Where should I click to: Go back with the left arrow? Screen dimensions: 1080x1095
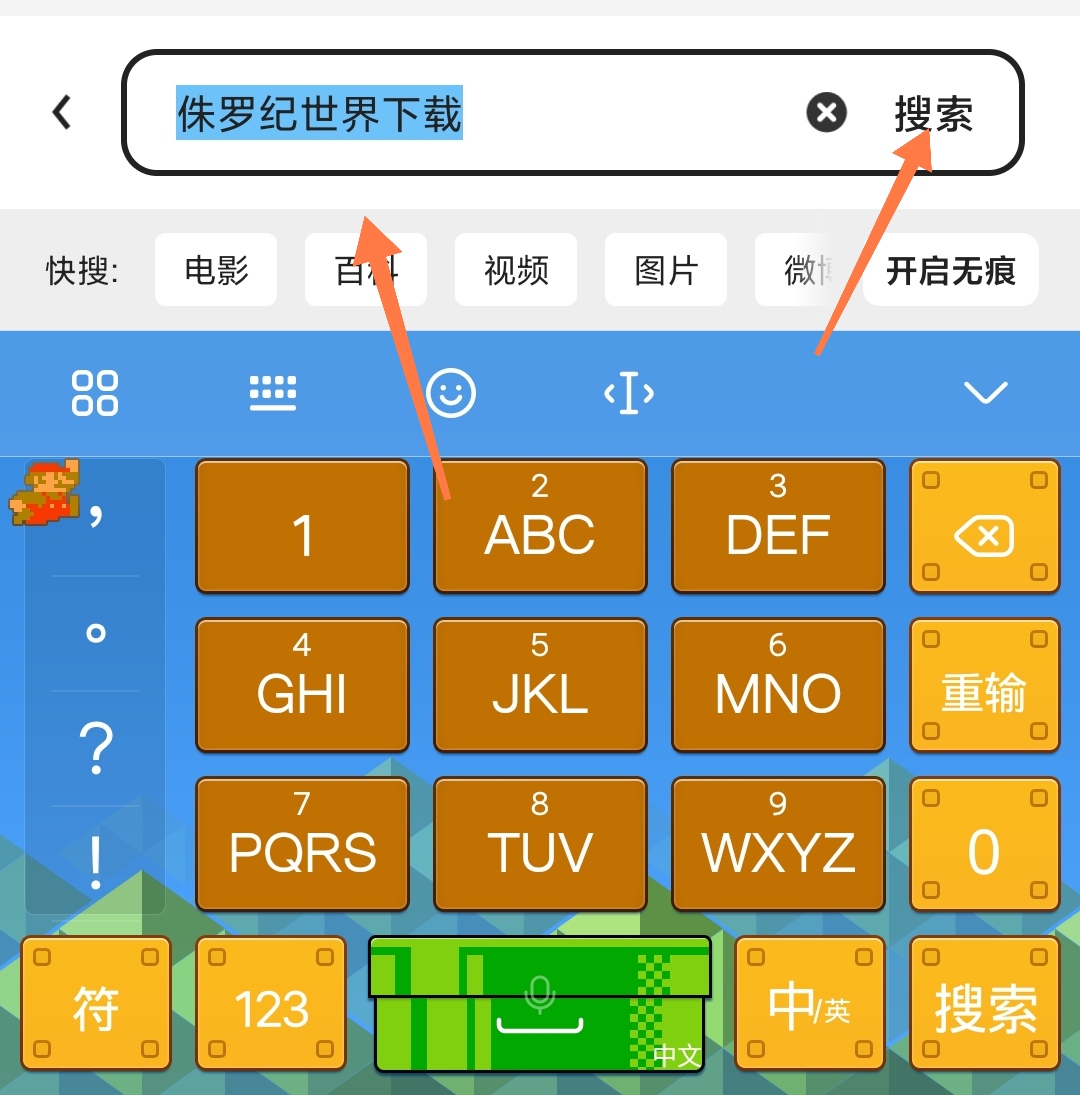coord(62,112)
